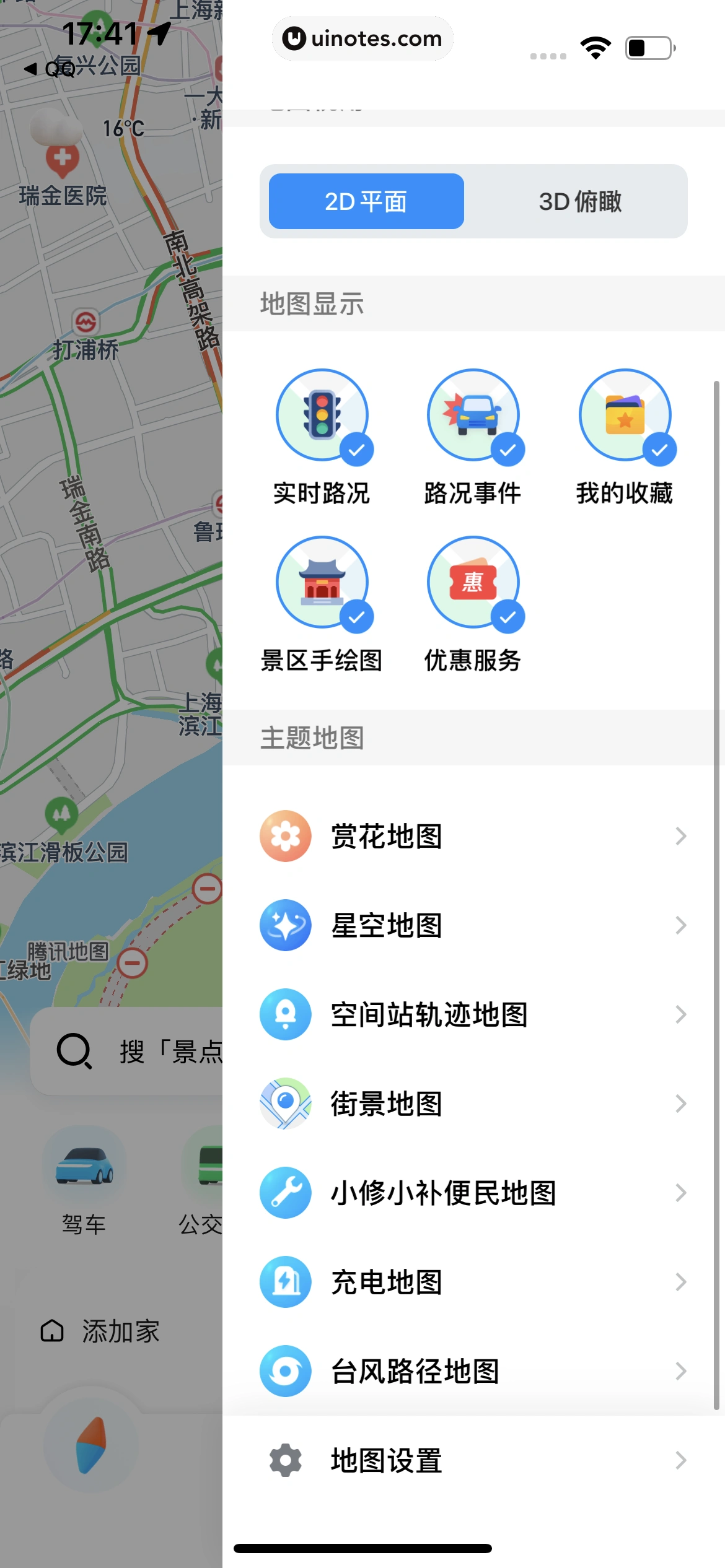This screenshot has height=1568, width=725.
Task: Return to QQ via the back link
Action: tap(50, 69)
